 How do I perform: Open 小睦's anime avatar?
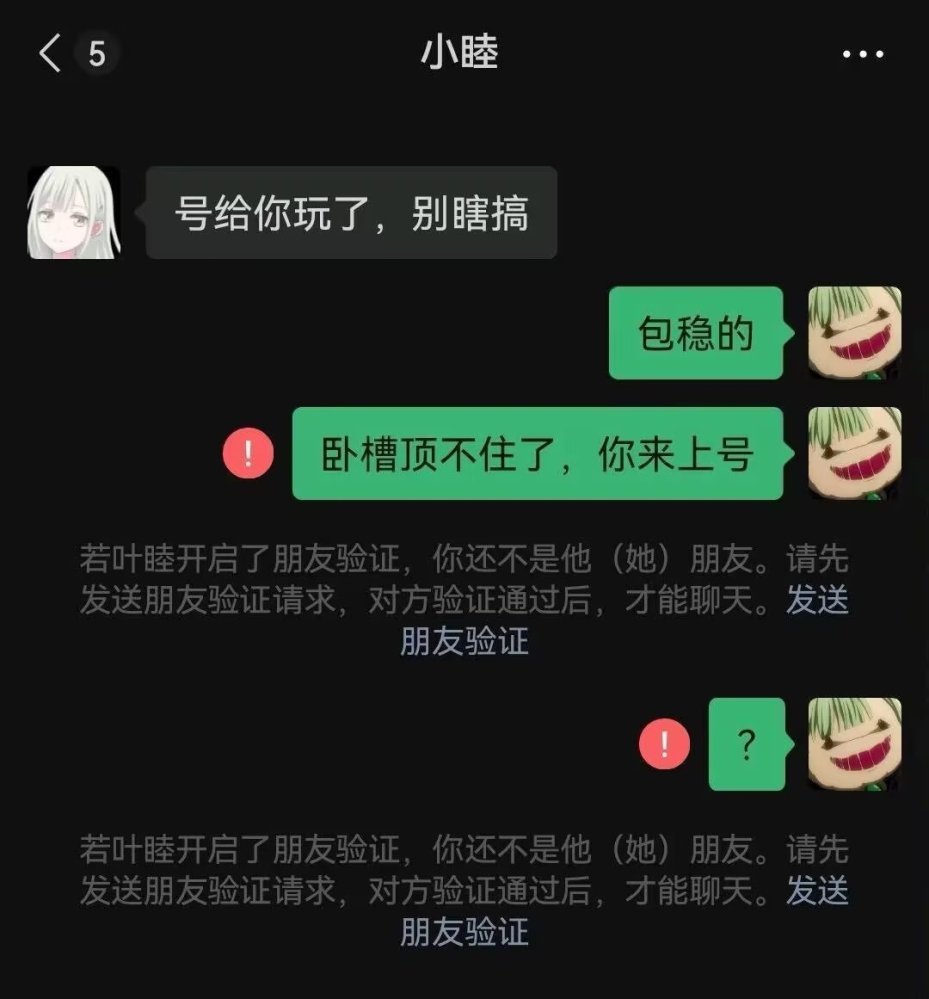tap(74, 212)
